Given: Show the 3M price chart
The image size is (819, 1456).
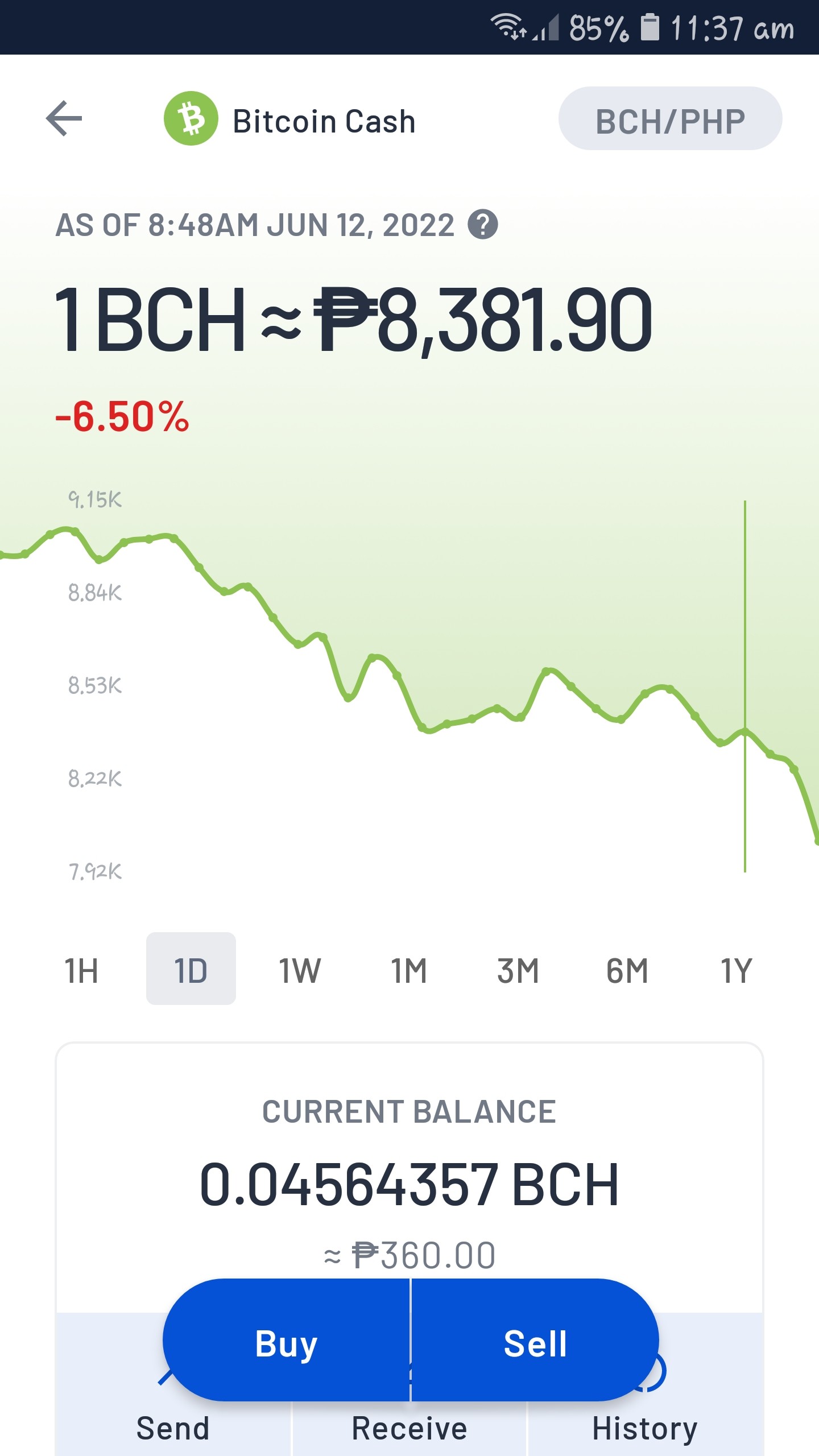Looking at the screenshot, I should point(518,970).
